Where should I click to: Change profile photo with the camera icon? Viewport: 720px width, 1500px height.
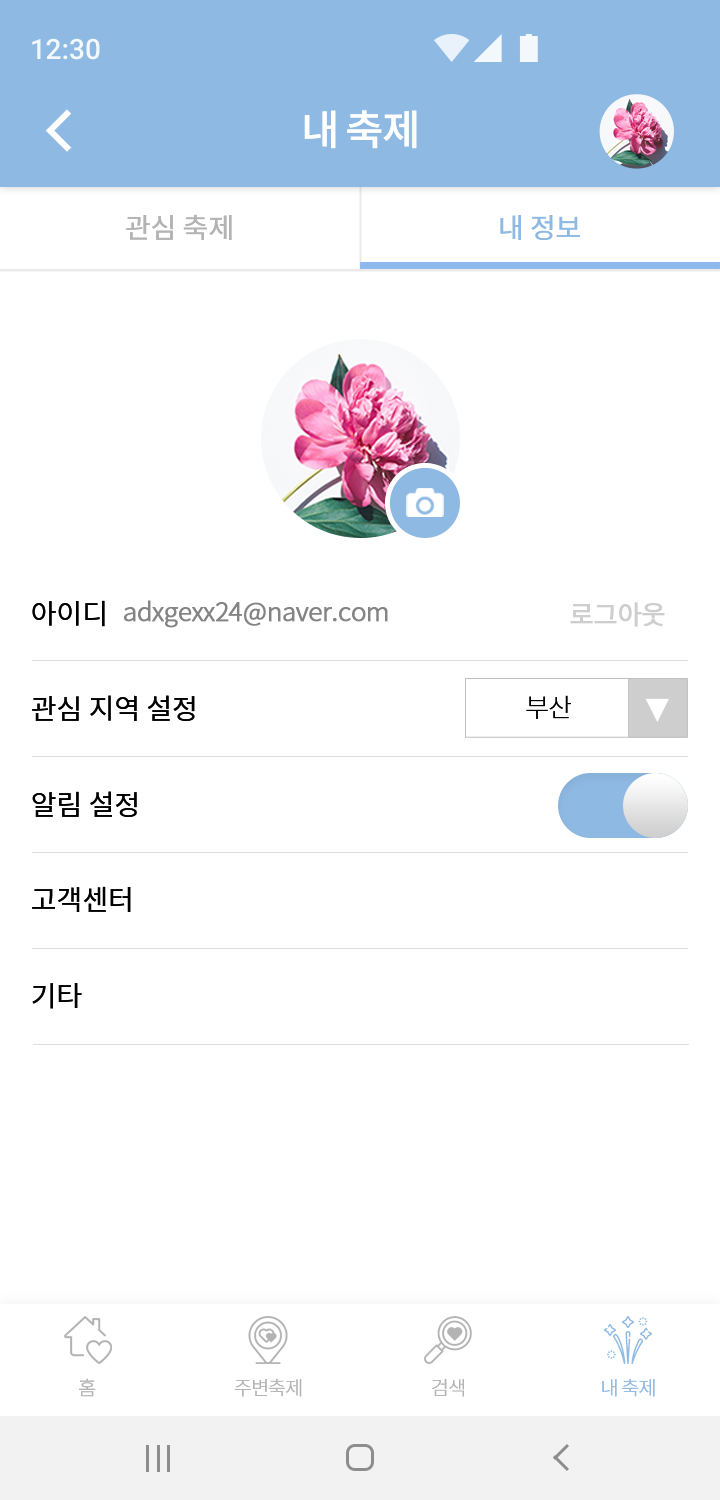click(424, 503)
